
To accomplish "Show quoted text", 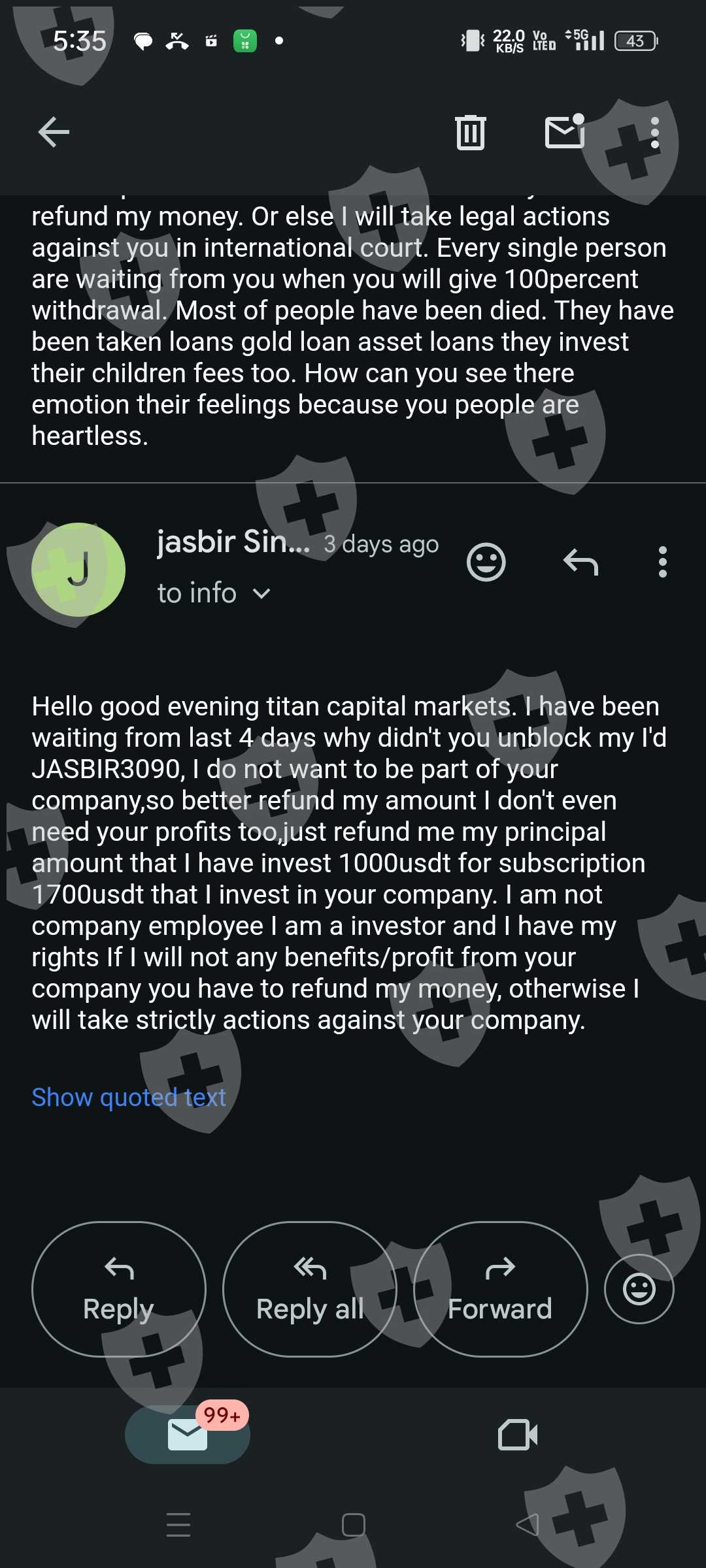I will tap(129, 1098).
